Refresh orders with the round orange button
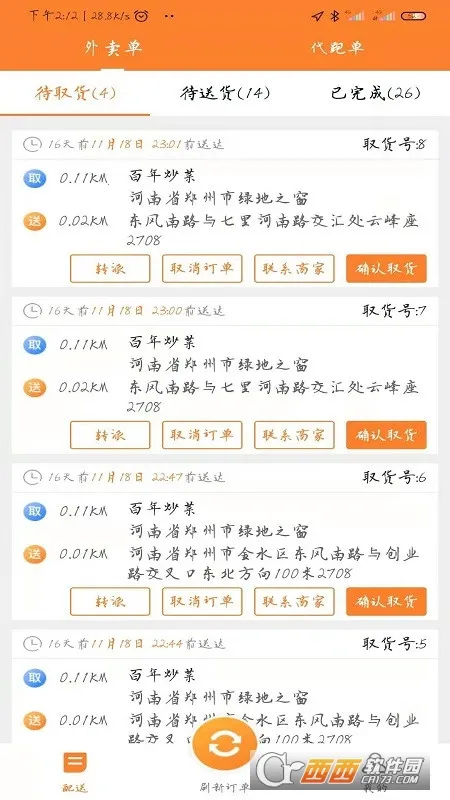The width and height of the screenshot is (450, 800). click(x=224, y=744)
